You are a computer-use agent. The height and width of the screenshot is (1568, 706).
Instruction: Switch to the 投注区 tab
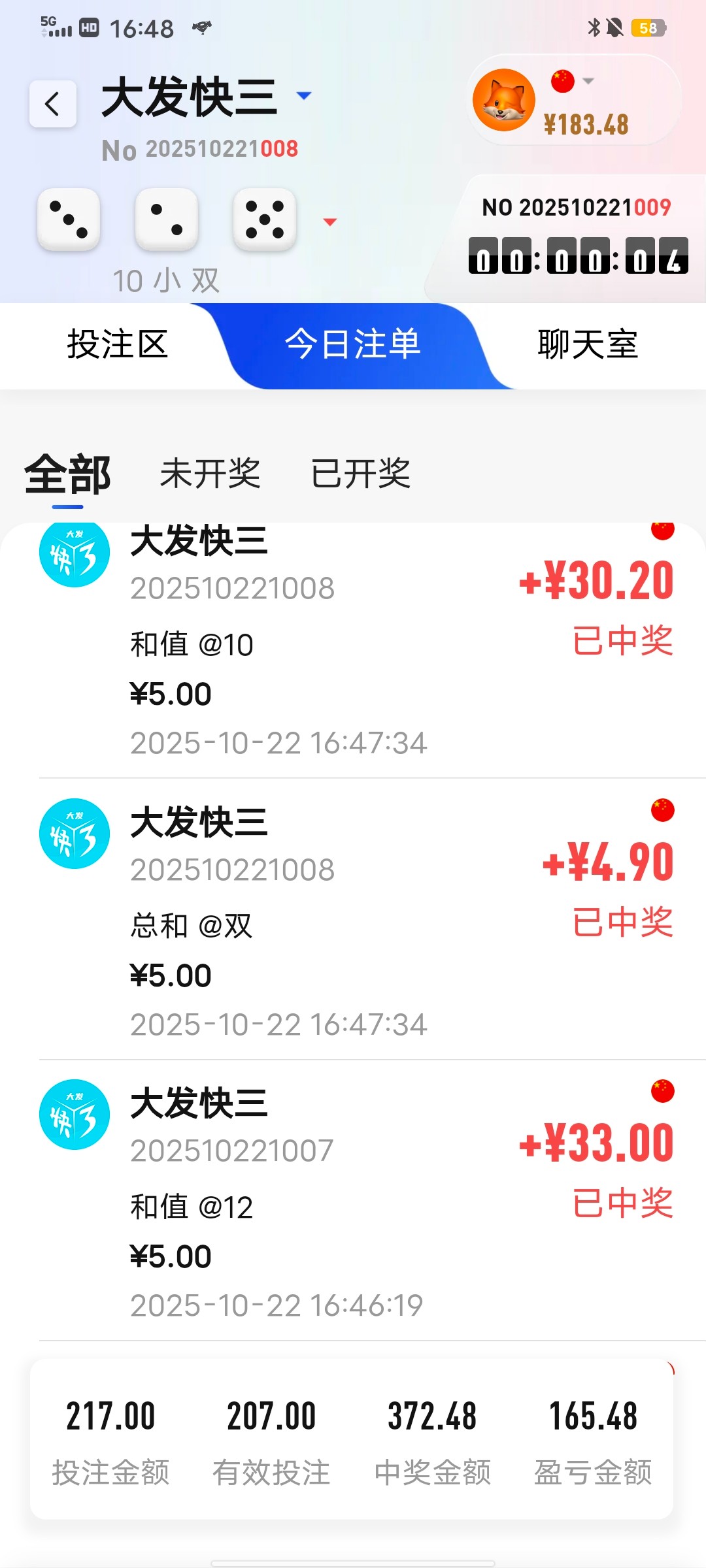[118, 344]
